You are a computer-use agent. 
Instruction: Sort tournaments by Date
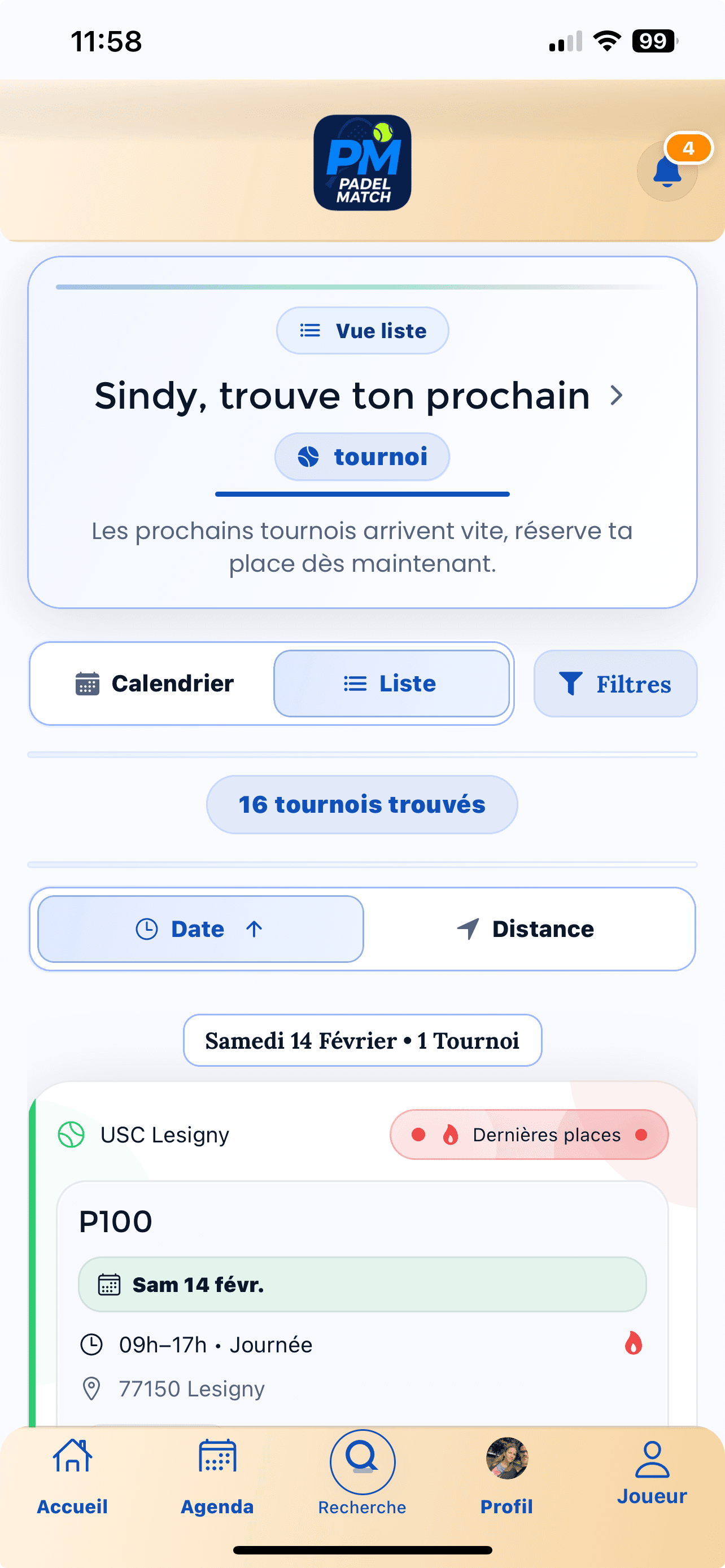[200, 929]
